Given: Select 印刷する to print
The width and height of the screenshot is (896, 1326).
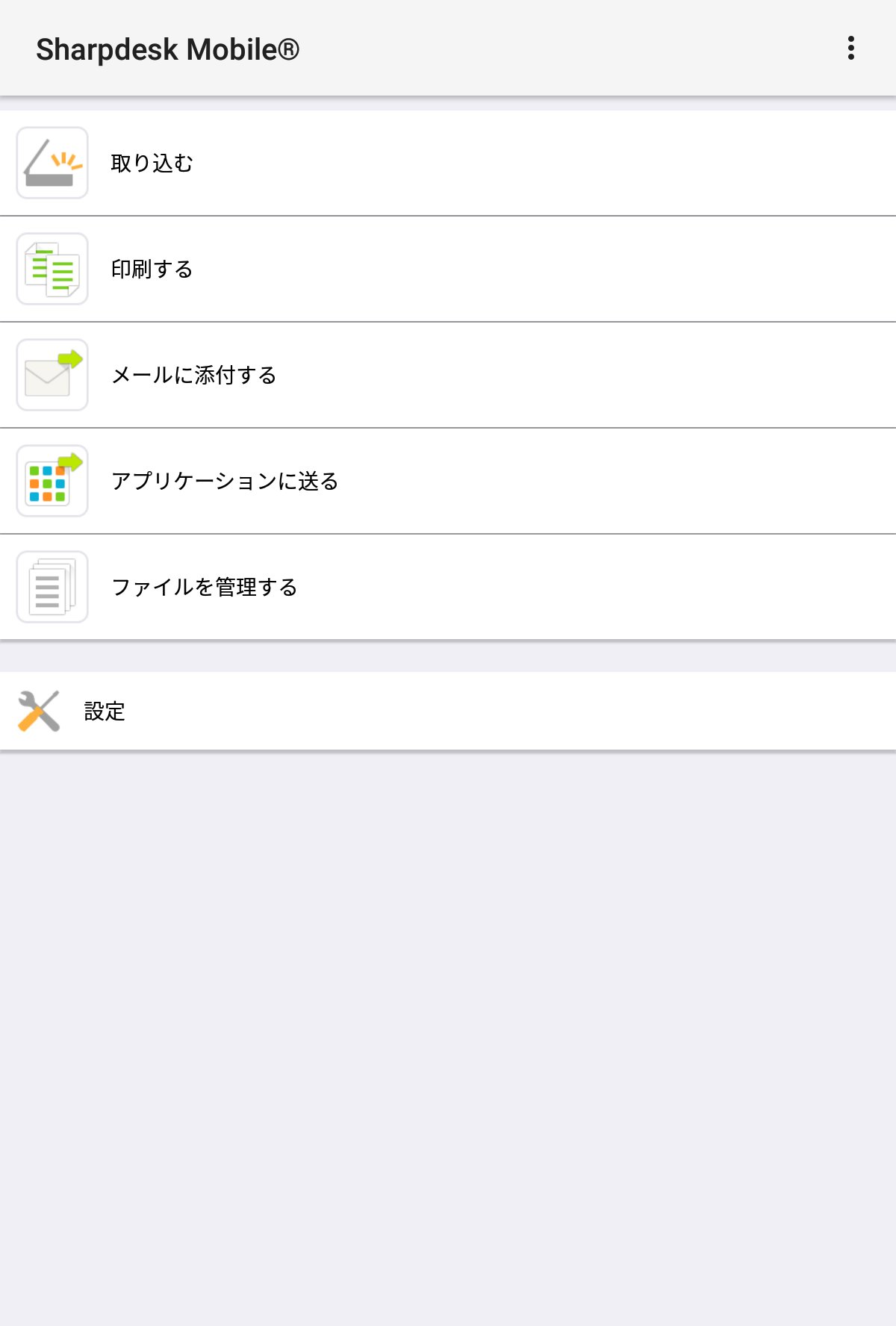Looking at the screenshot, I should pos(448,269).
